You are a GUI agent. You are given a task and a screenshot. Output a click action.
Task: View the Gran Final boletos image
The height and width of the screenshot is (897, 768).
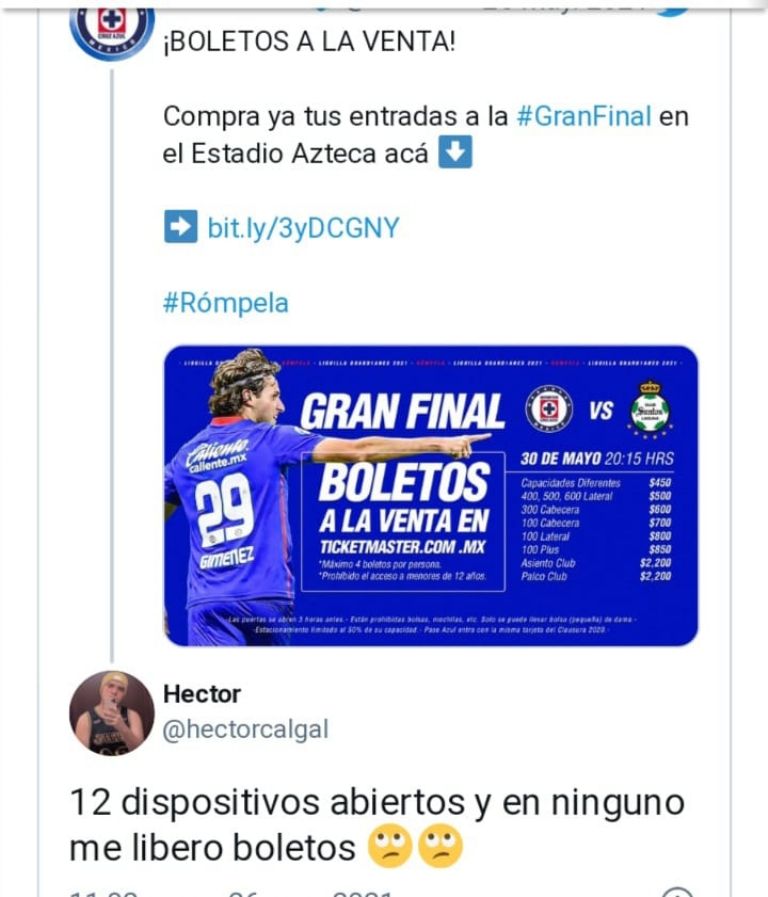click(431, 495)
